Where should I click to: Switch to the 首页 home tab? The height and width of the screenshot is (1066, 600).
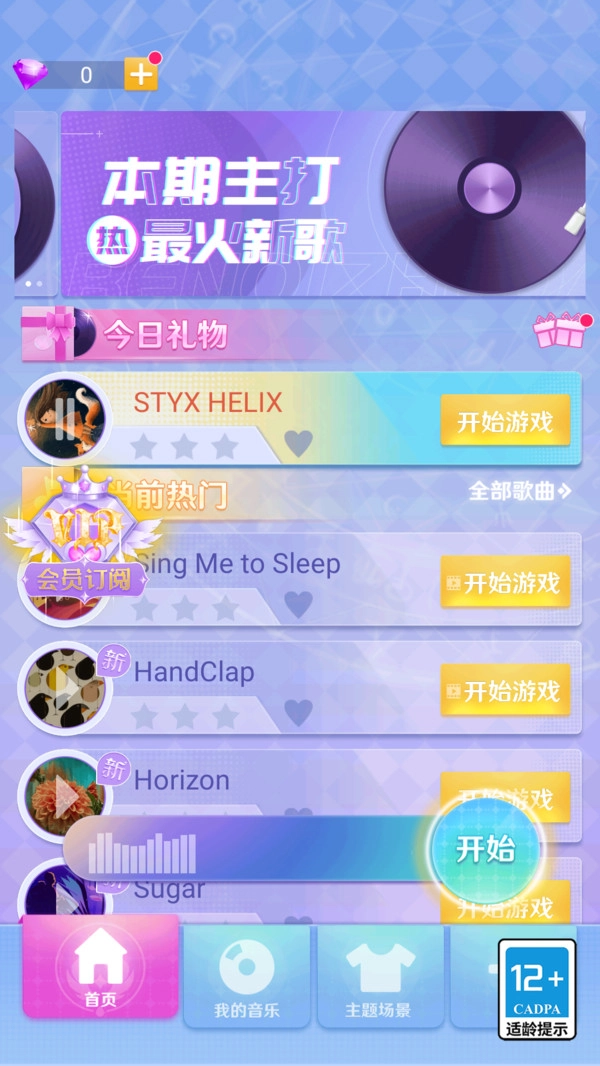point(100,968)
